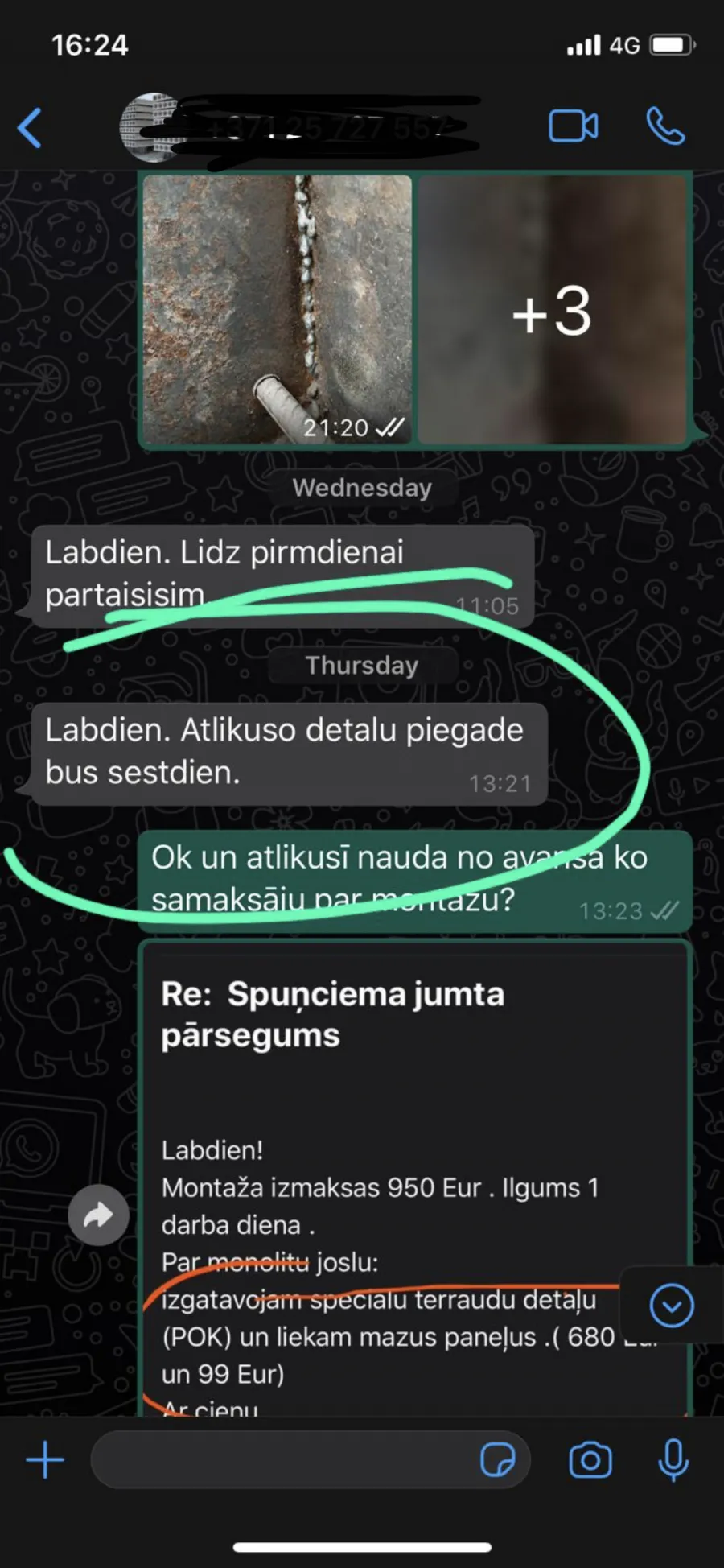Open the attachments plus menu
724x1568 pixels.
(x=45, y=1459)
